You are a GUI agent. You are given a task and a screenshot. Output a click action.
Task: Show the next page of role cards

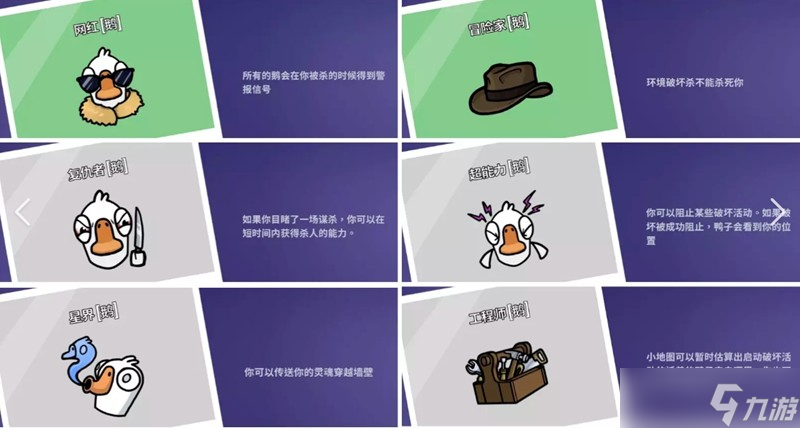(x=777, y=211)
